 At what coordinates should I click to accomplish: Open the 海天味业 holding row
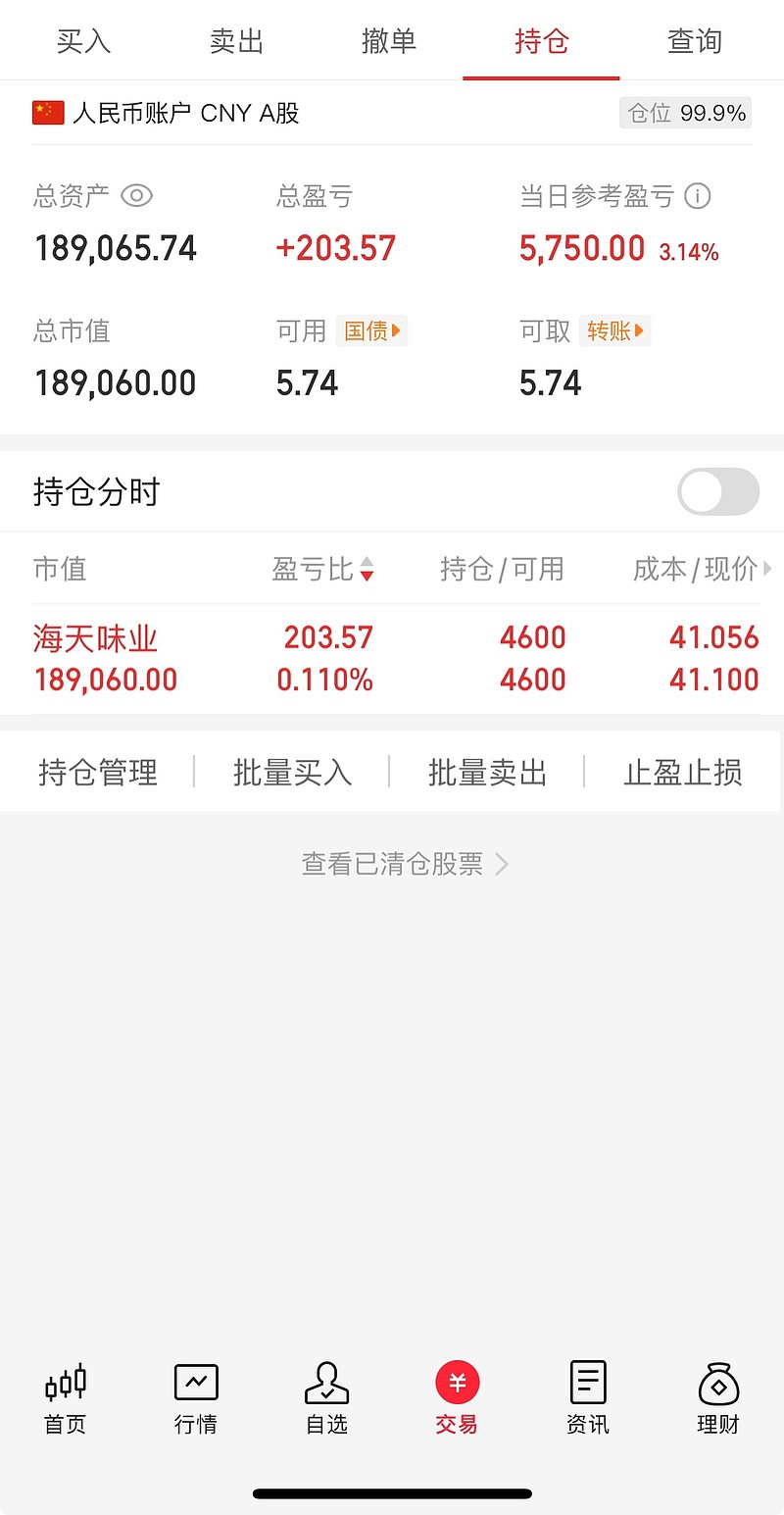(392, 659)
